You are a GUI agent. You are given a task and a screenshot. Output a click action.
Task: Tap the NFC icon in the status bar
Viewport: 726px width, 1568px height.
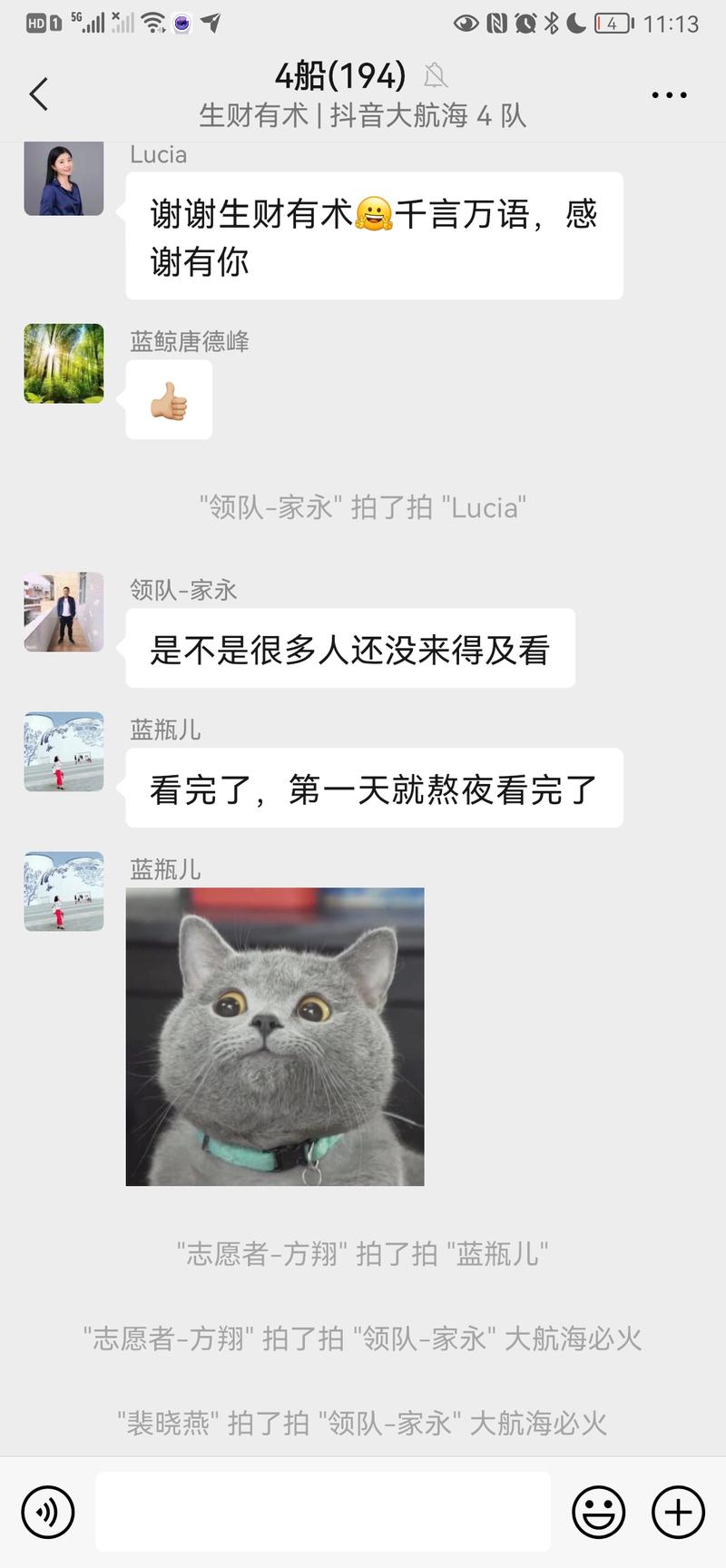point(495,24)
